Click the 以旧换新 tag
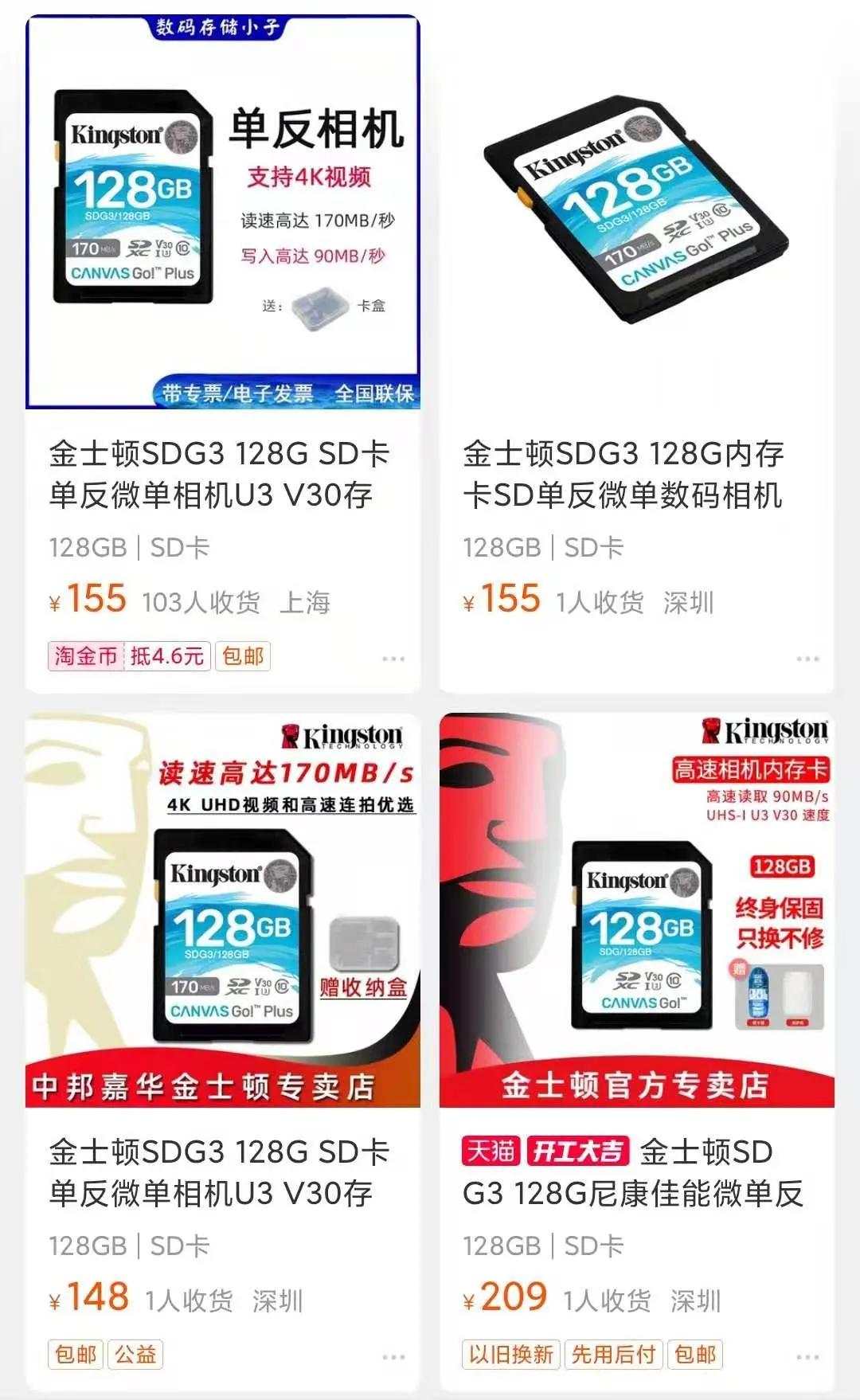860x1400 pixels. 510,1354
